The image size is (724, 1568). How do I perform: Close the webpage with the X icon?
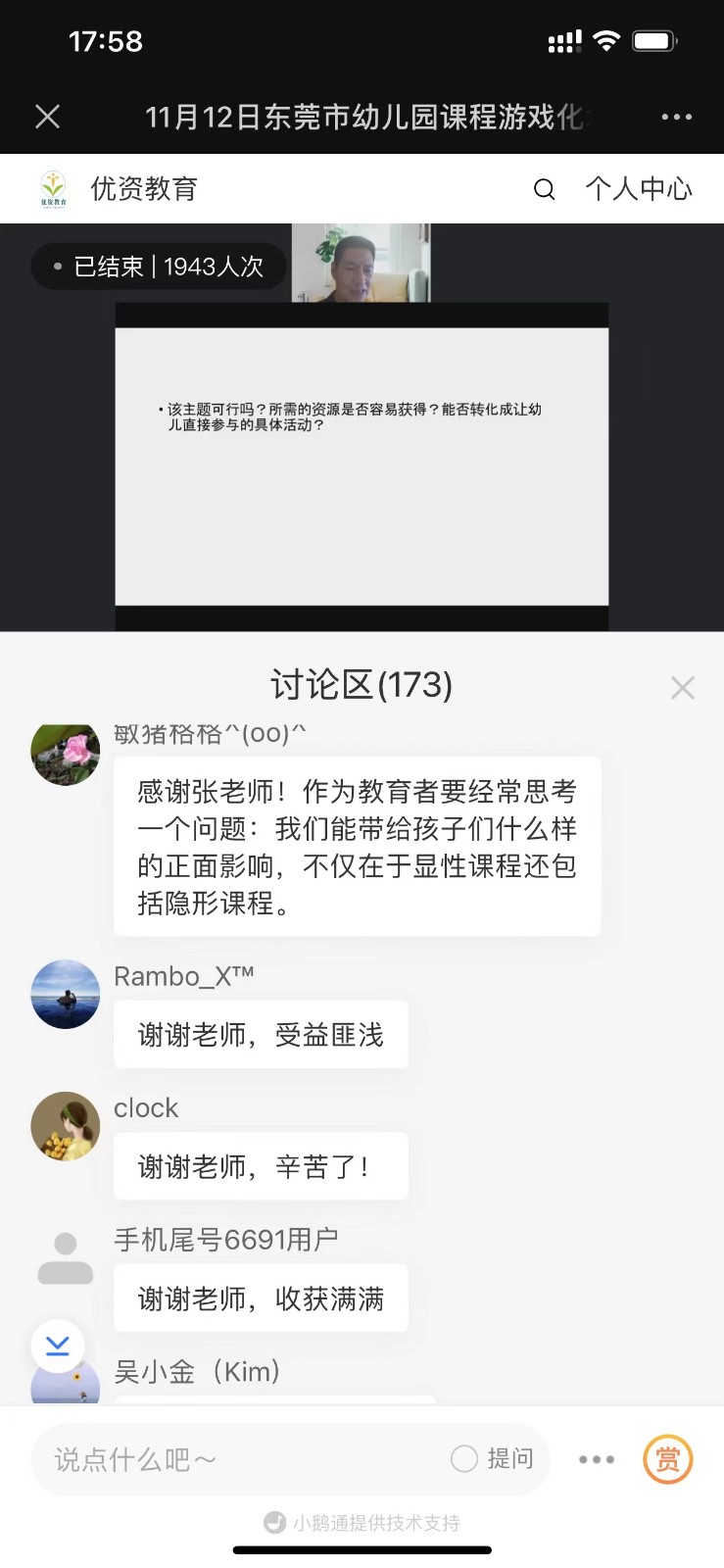[x=47, y=117]
